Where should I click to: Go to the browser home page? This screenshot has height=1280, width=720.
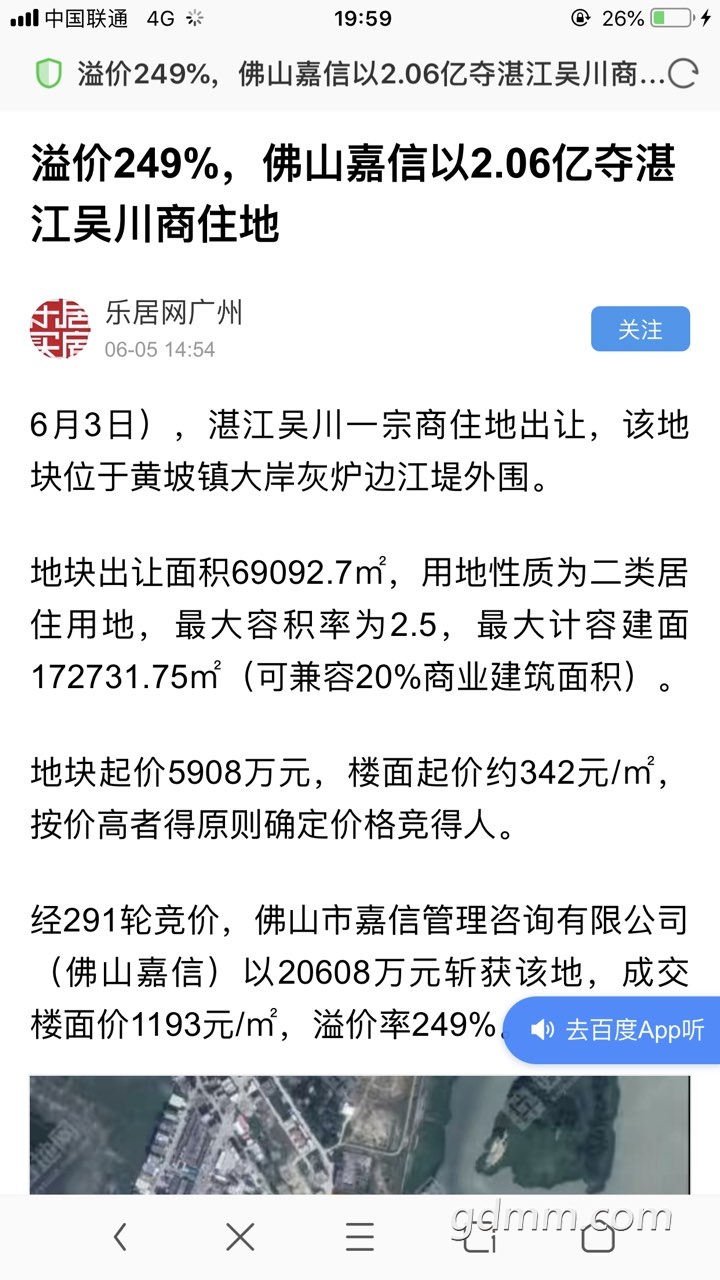click(598, 1238)
